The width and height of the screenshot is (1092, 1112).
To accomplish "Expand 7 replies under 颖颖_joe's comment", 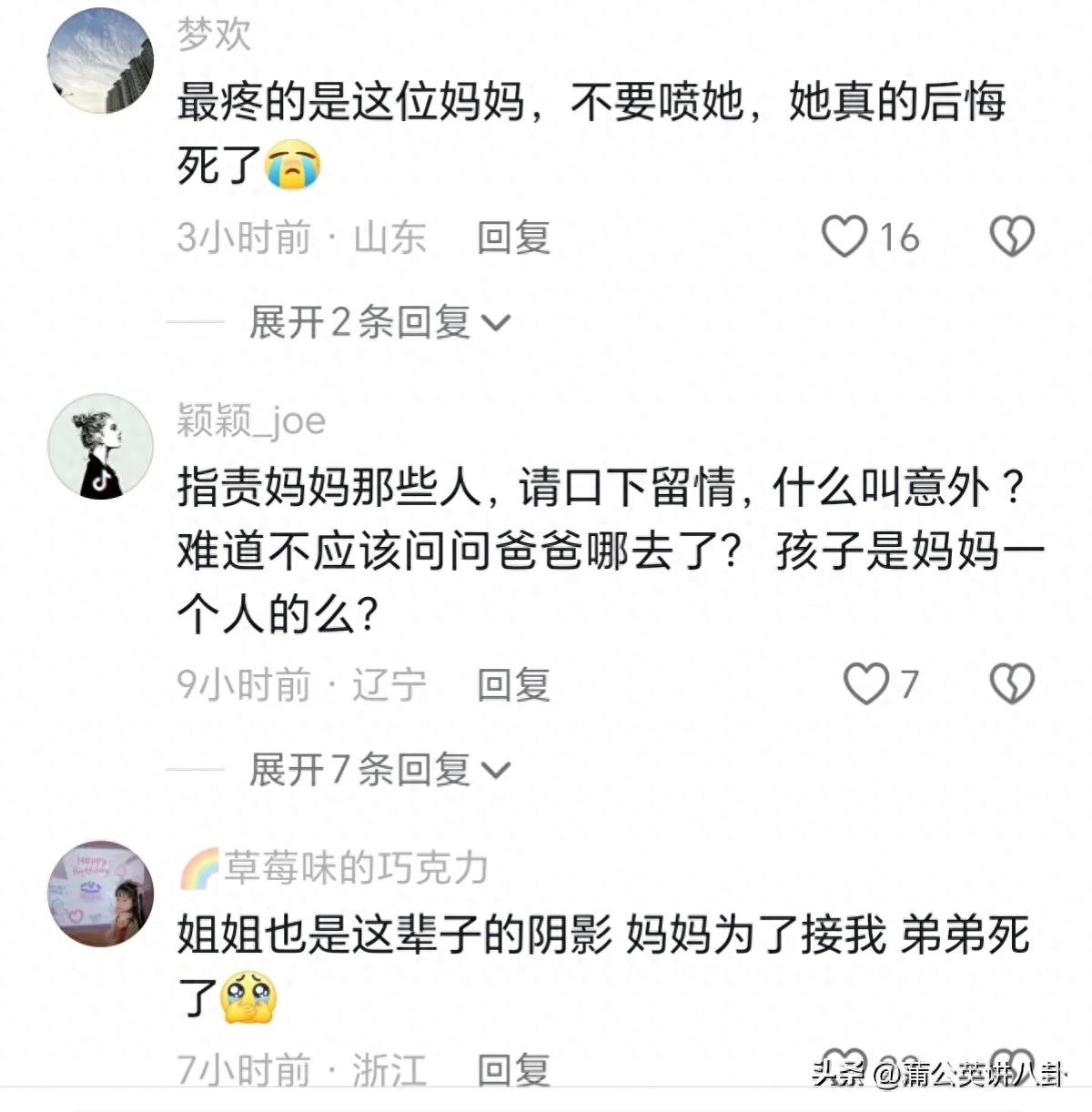I will [x=379, y=770].
